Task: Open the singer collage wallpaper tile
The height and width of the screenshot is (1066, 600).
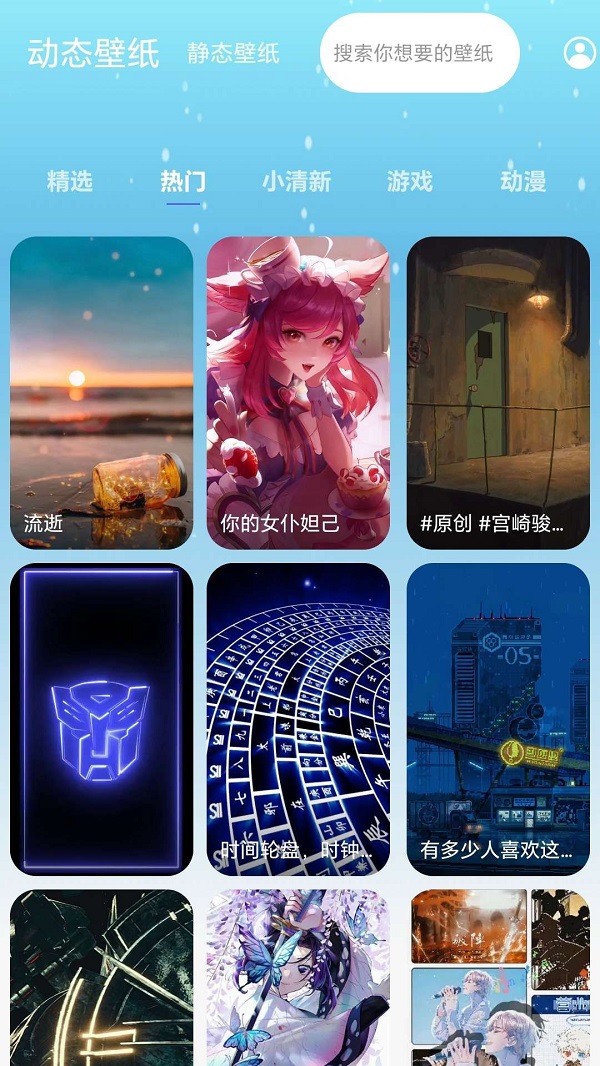Action: point(497,977)
